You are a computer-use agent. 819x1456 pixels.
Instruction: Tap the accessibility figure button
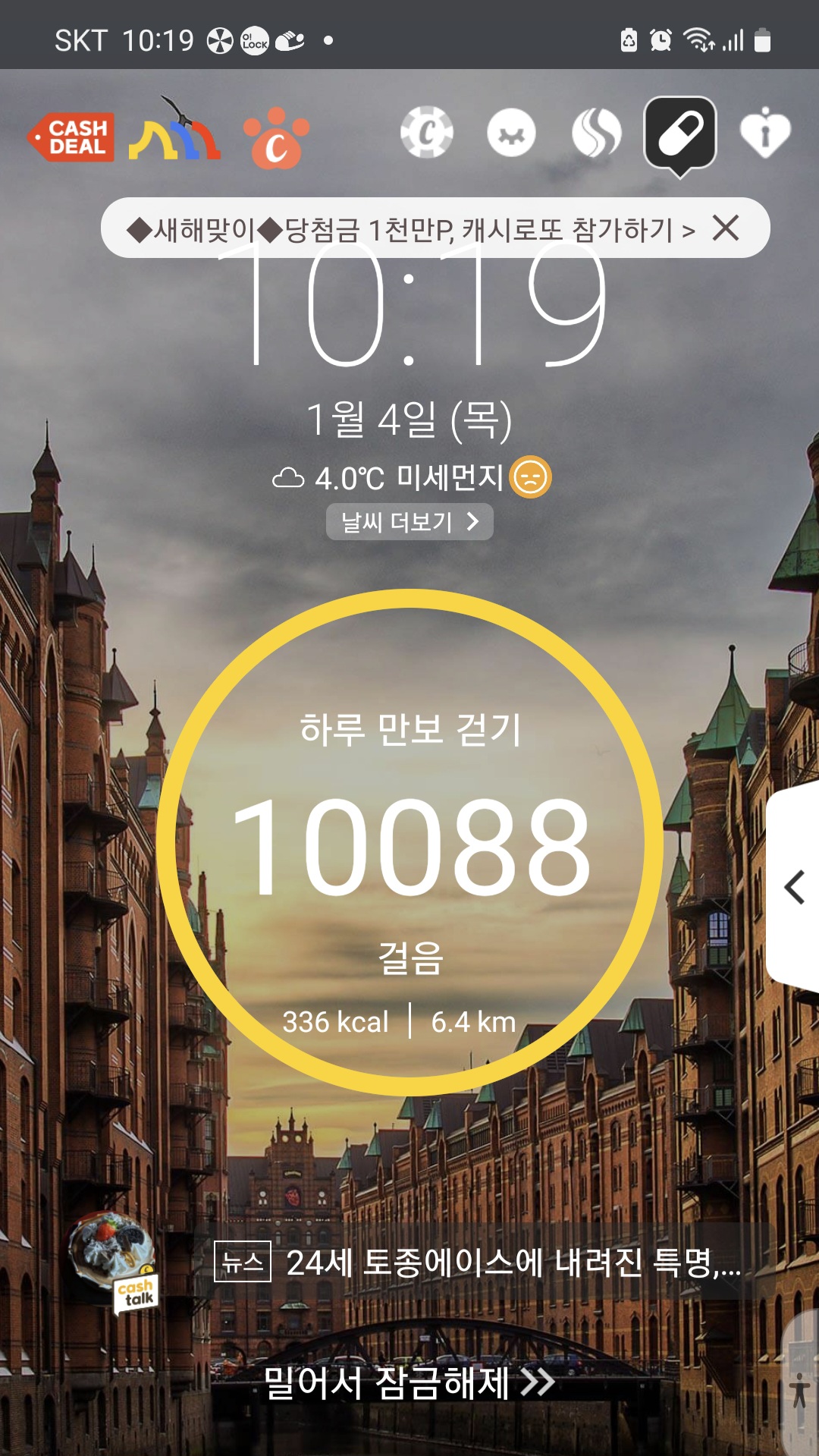(799, 1392)
